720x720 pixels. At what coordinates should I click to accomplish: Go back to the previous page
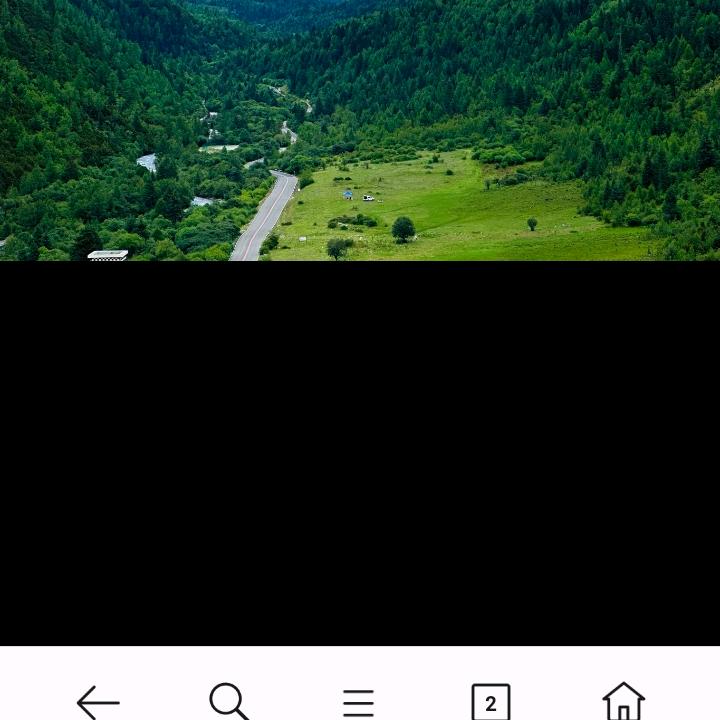(x=98, y=702)
